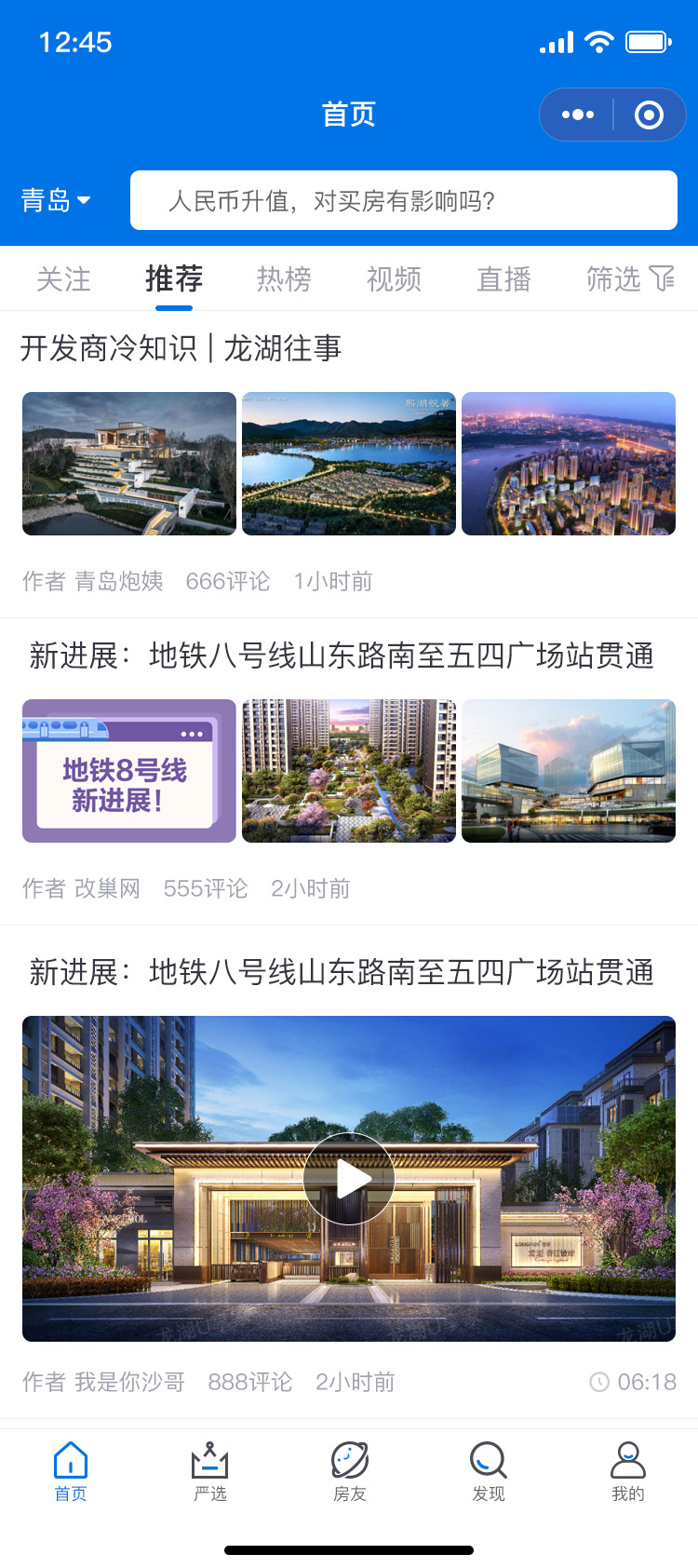Play the video by 我是你沙哥
The height and width of the screenshot is (1568, 698).
[349, 1179]
